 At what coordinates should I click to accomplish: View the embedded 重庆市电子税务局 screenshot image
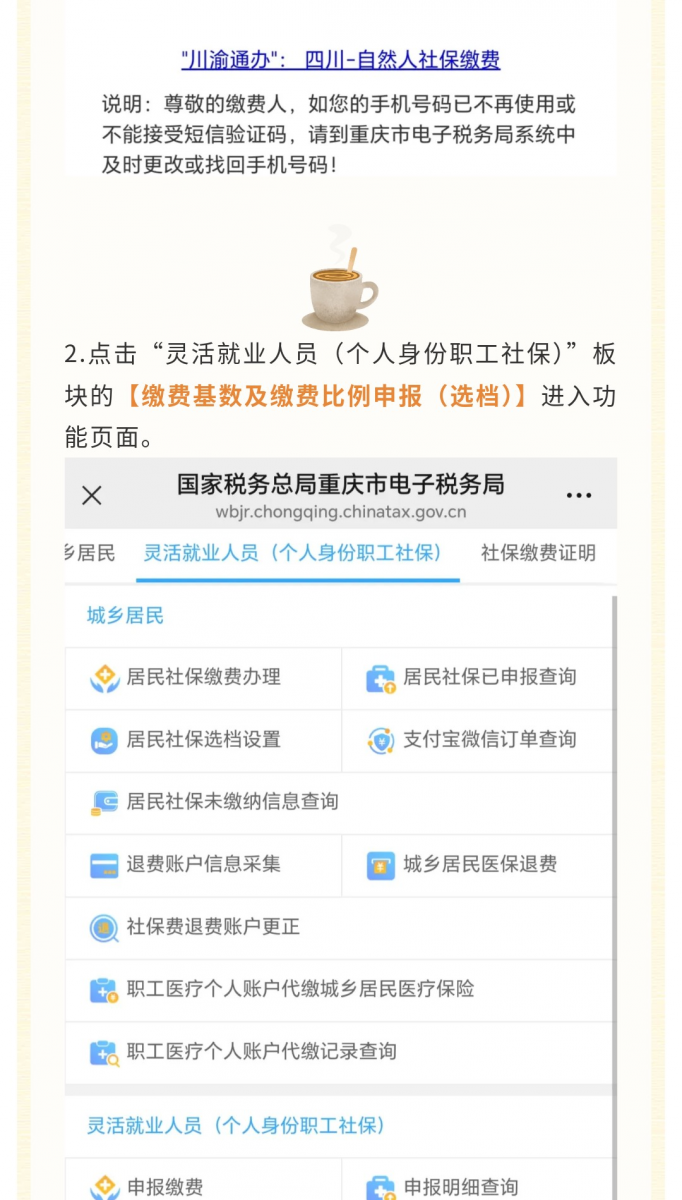pos(340,830)
